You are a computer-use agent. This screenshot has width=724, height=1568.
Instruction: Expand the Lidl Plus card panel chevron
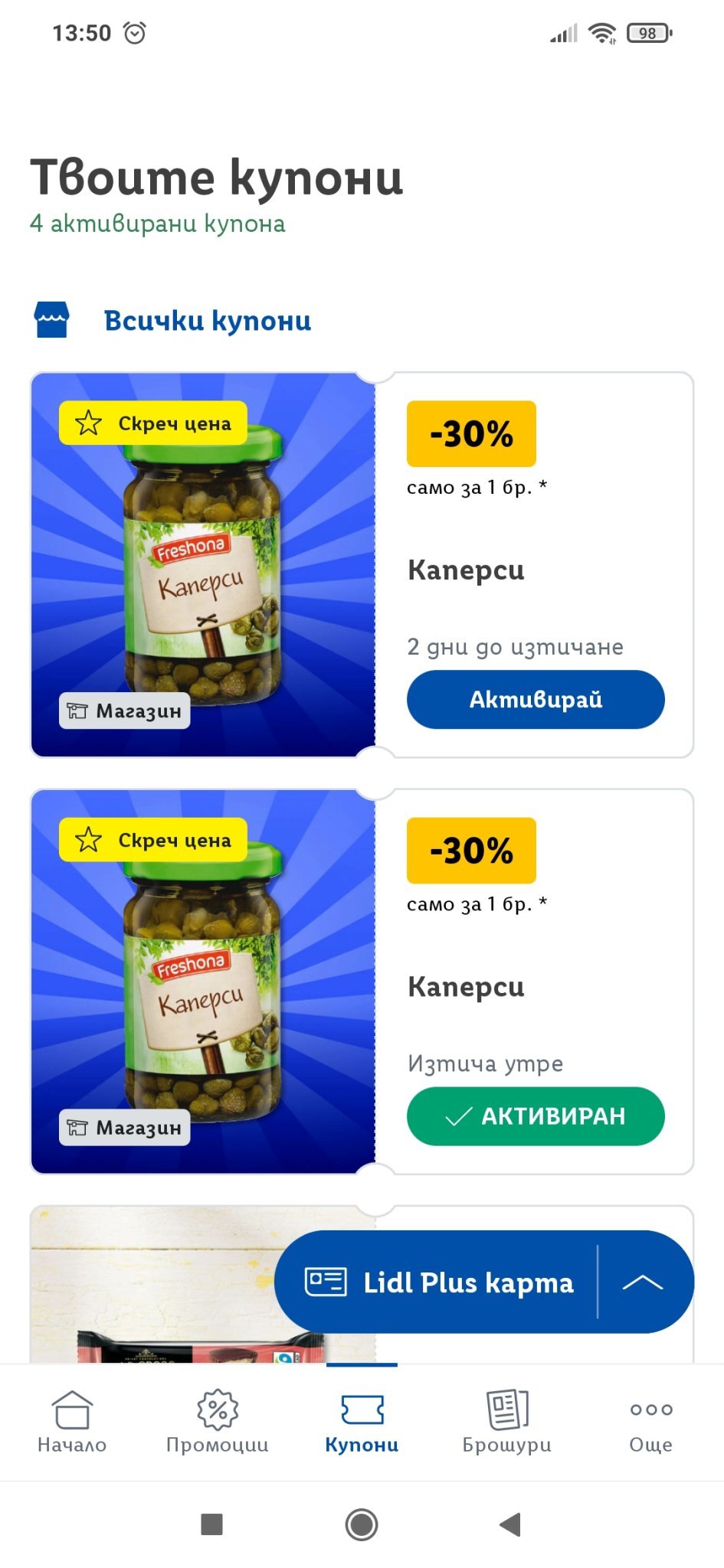643,1282
